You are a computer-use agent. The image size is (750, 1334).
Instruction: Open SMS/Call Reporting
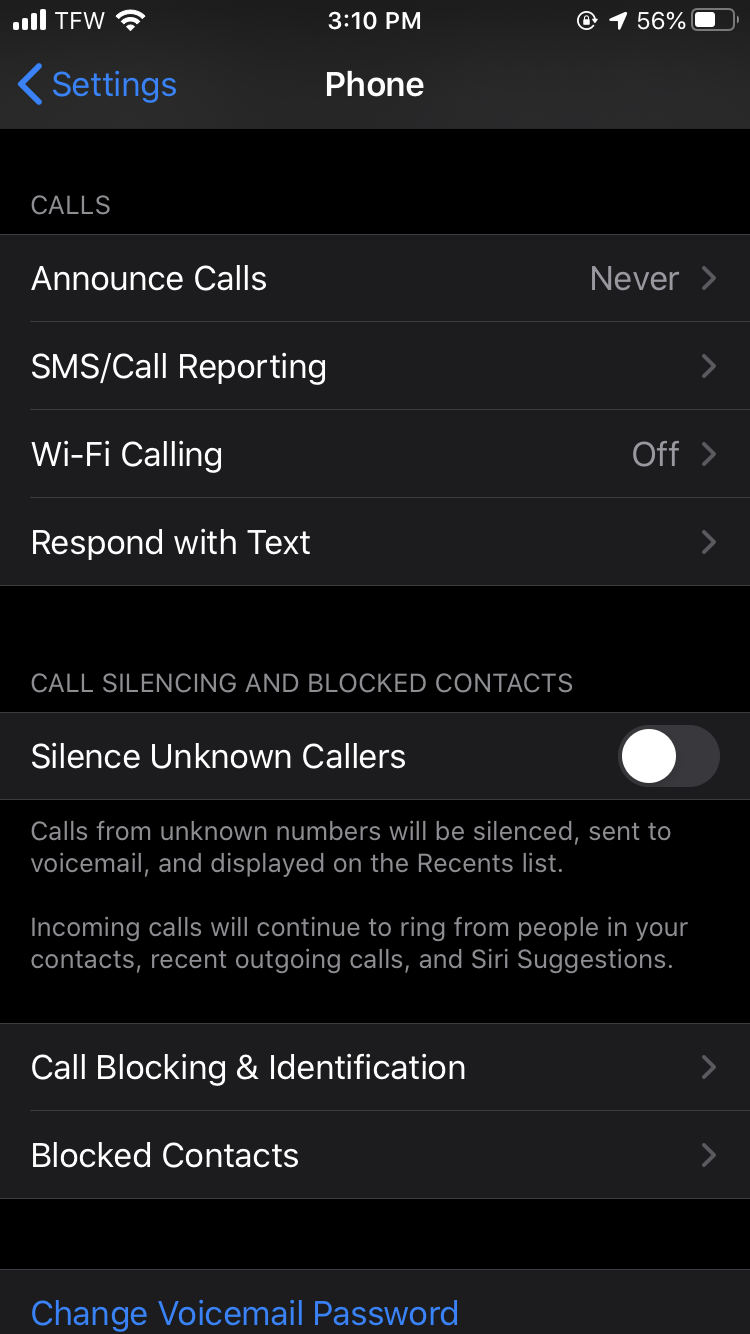click(x=374, y=367)
